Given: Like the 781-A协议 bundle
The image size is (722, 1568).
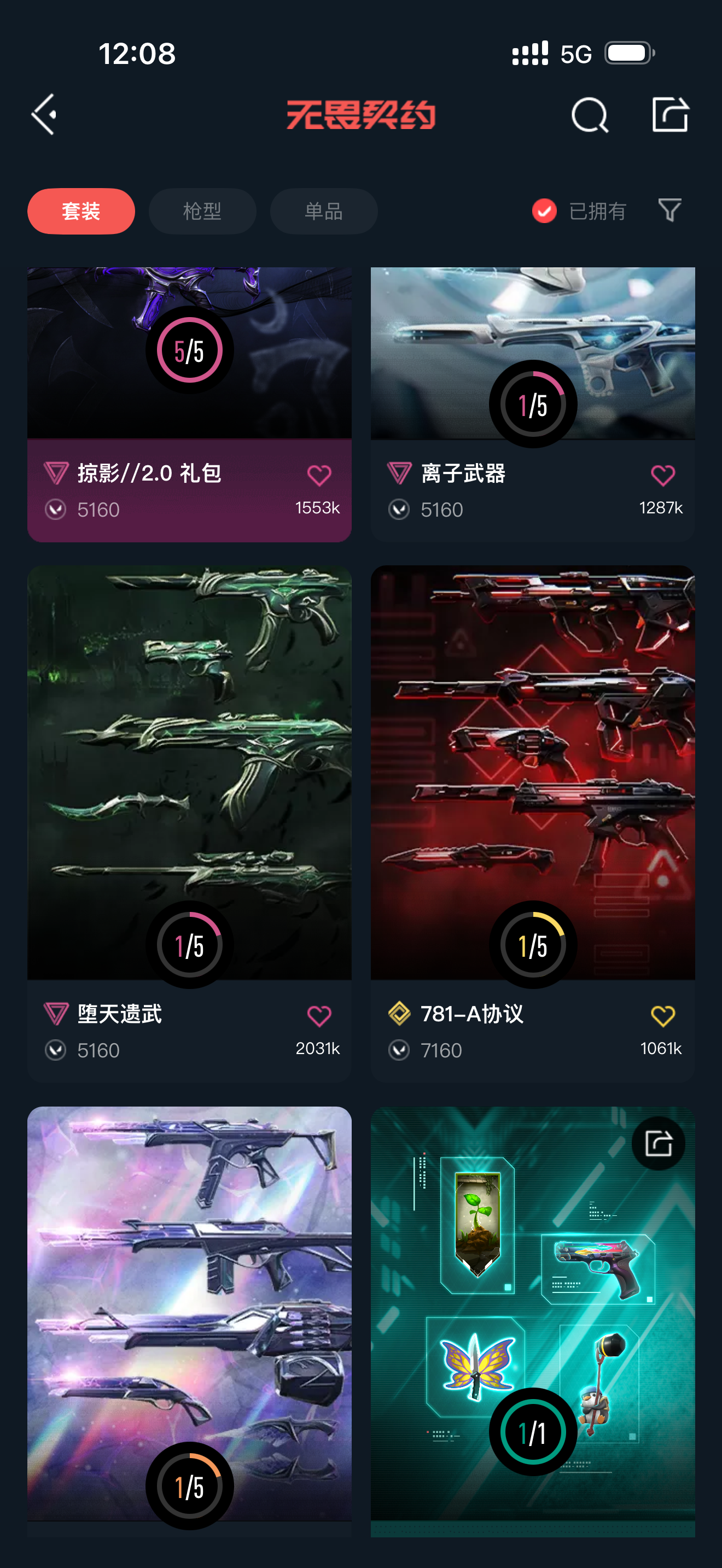Looking at the screenshot, I should 662,1016.
